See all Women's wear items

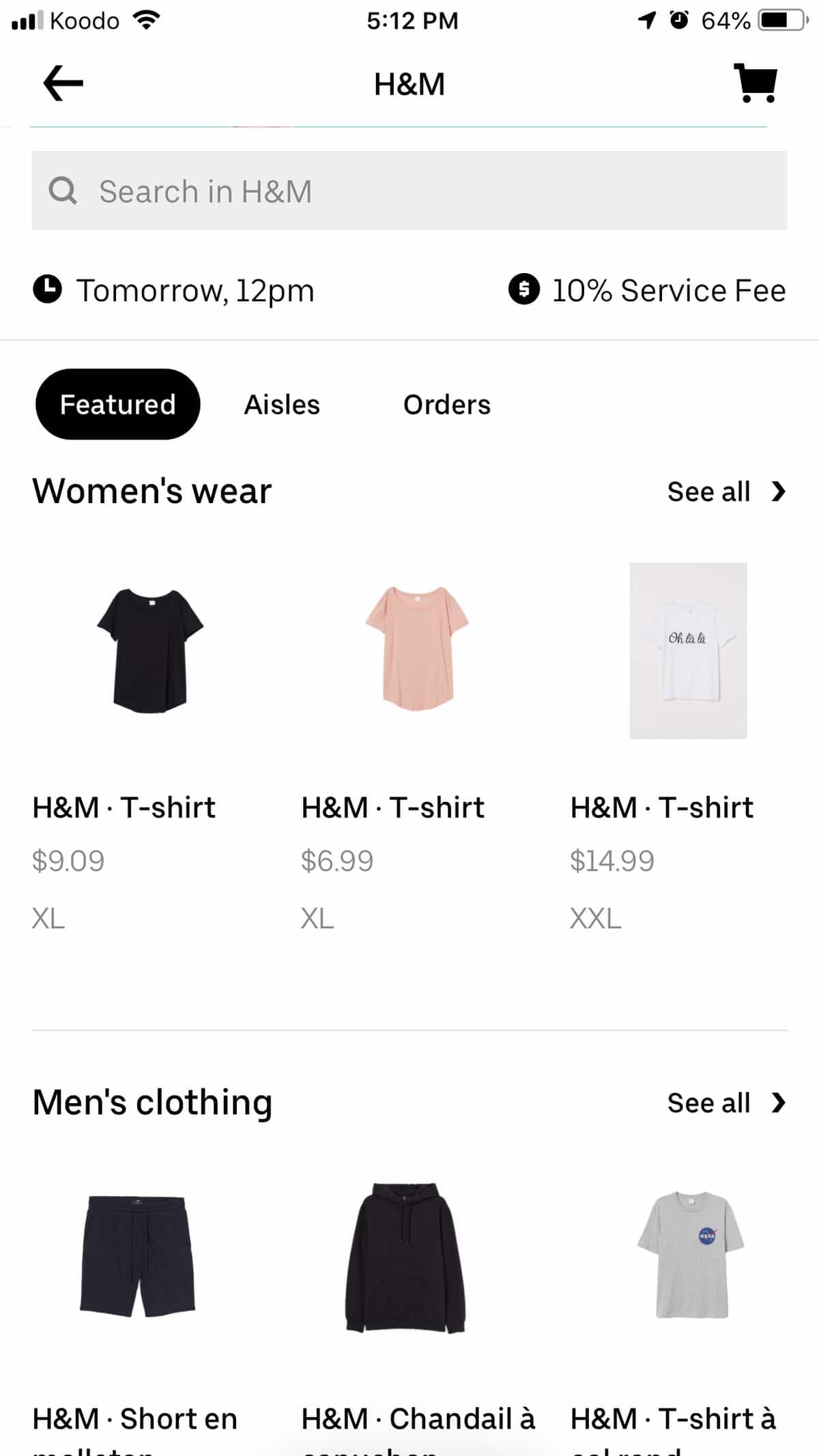point(725,491)
